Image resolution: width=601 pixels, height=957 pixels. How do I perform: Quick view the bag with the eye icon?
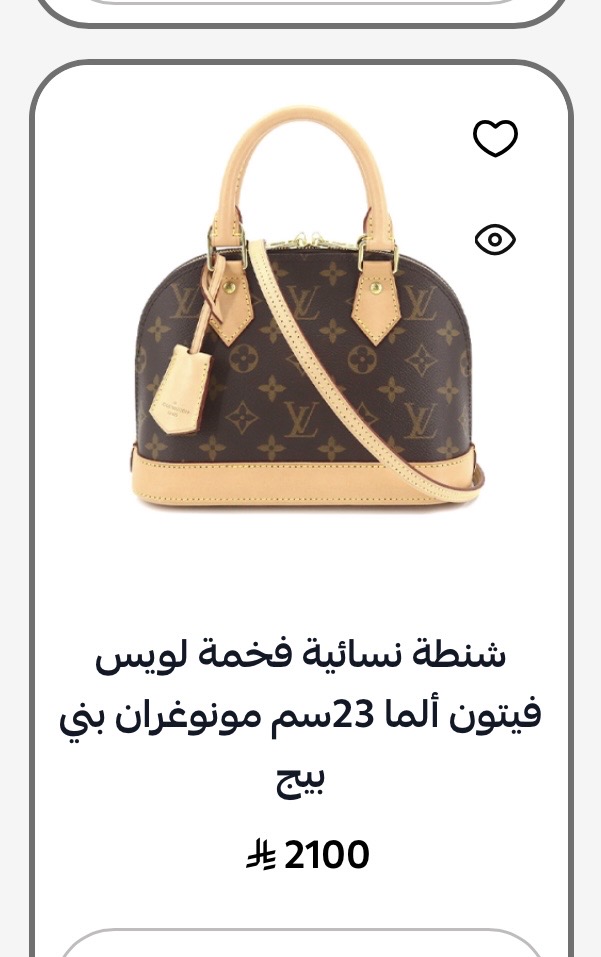(495, 240)
